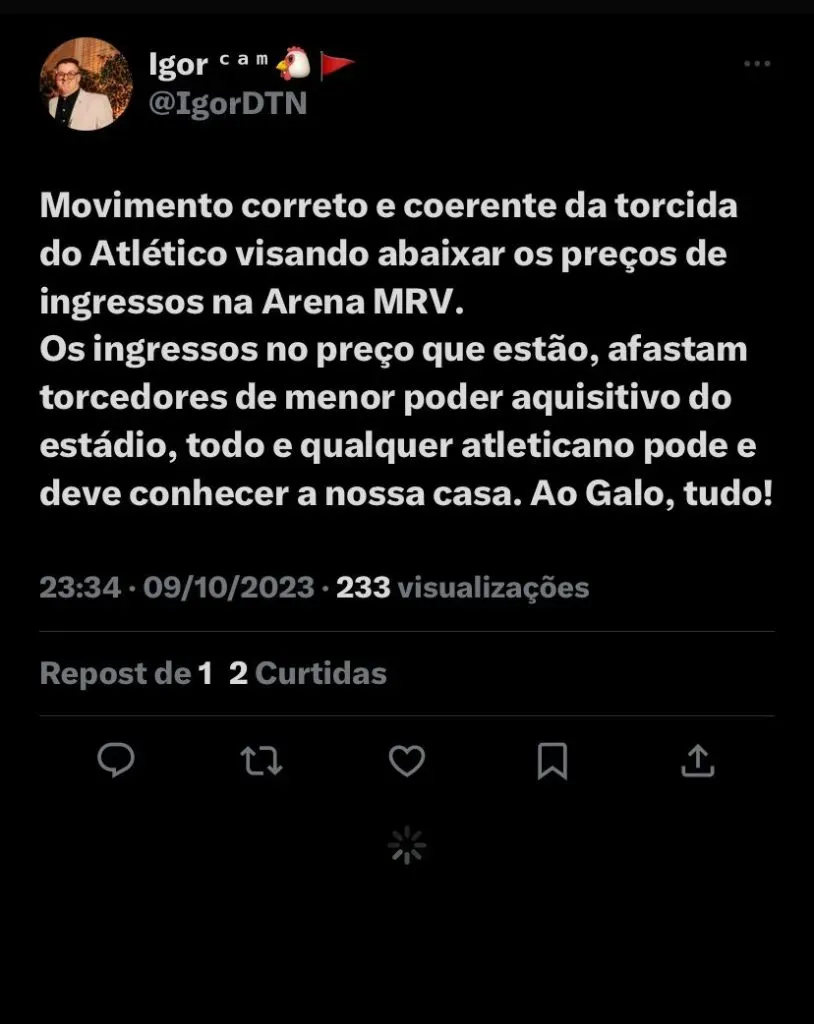View who reposted this tweet
The width and height of the screenshot is (814, 1024).
[x=126, y=673]
